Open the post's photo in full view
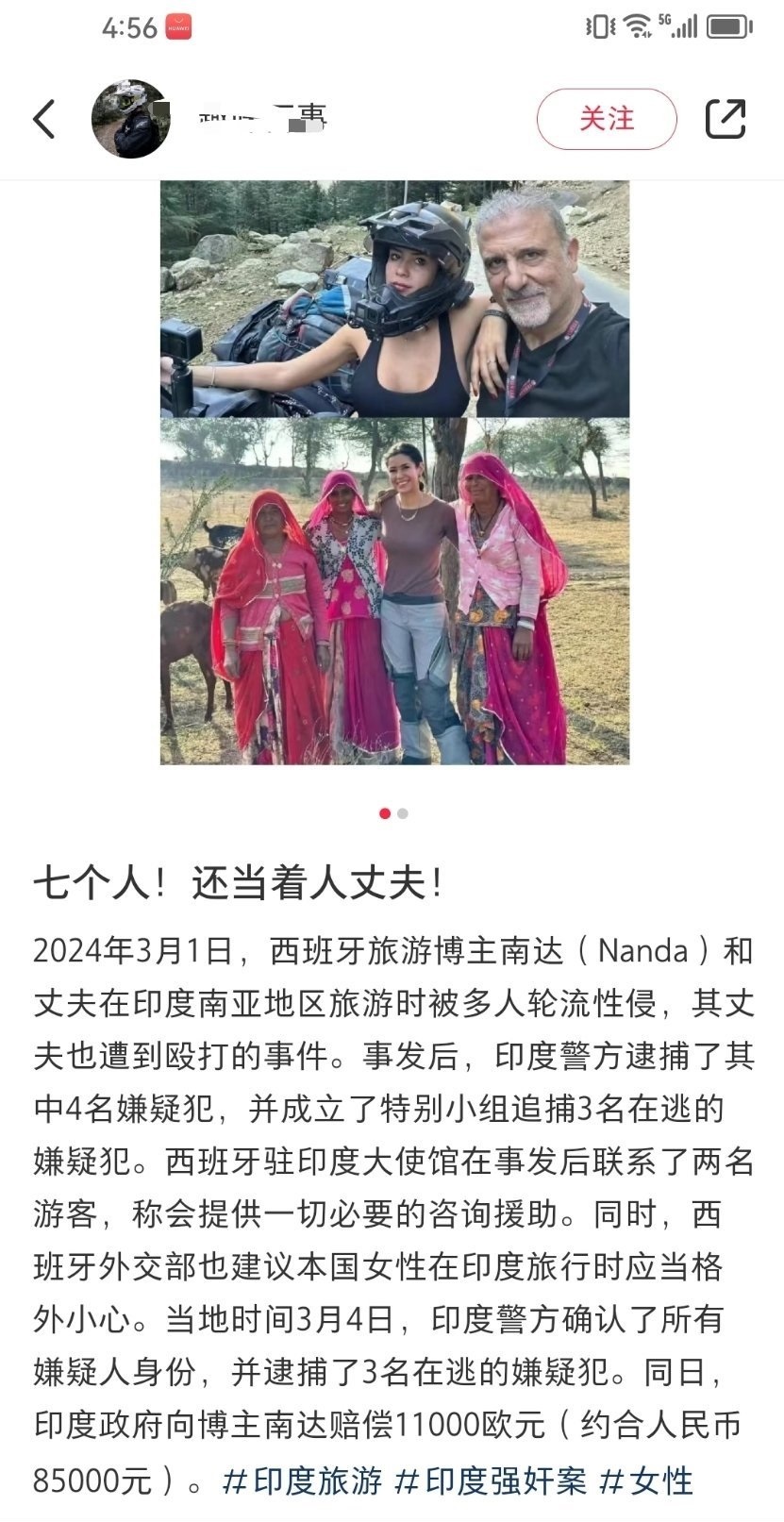This screenshot has width=784, height=1522. (x=394, y=472)
